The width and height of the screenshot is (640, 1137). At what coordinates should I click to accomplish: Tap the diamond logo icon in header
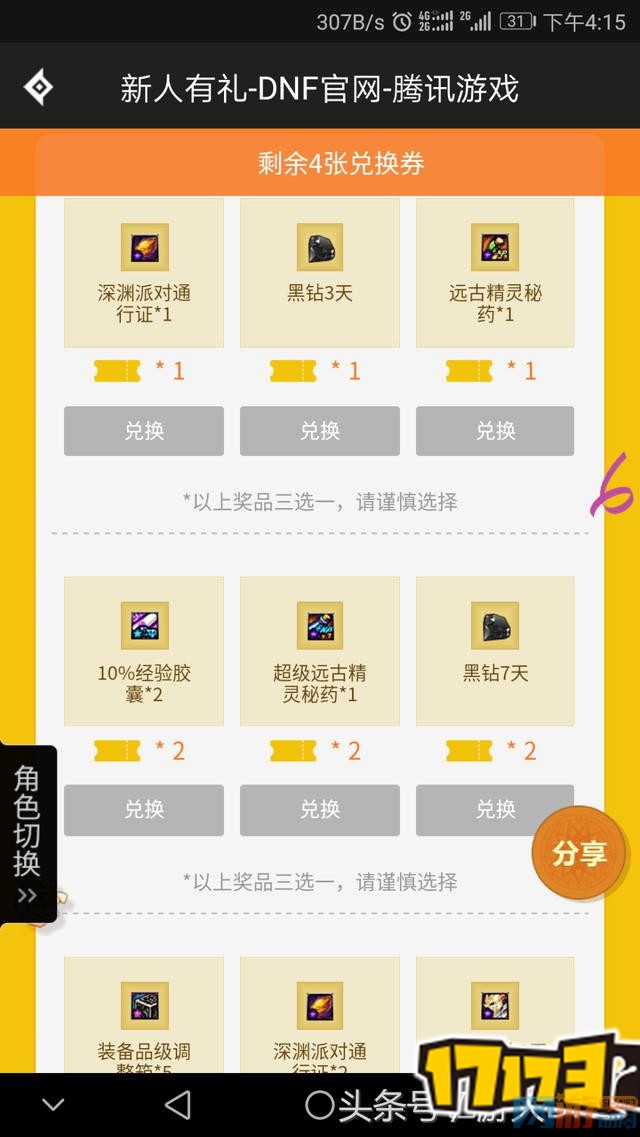[38, 88]
